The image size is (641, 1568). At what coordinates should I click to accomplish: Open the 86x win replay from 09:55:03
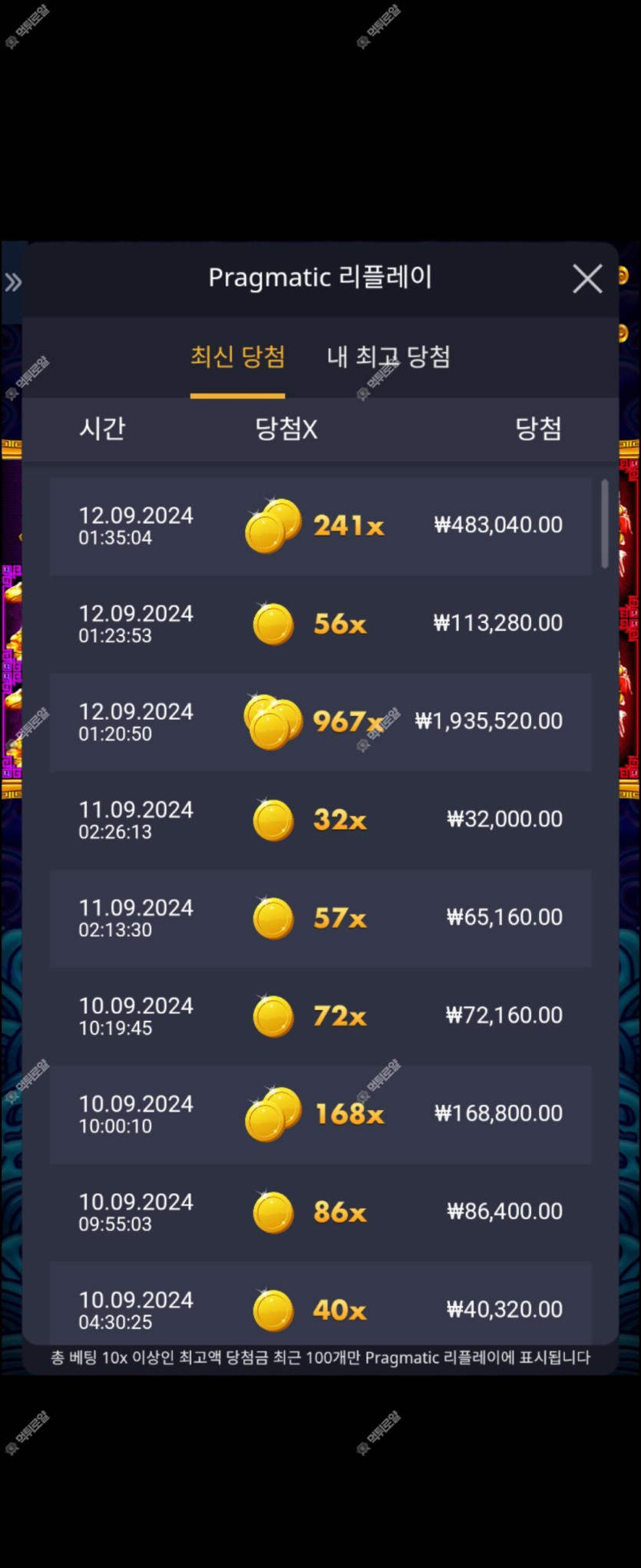(x=320, y=1212)
